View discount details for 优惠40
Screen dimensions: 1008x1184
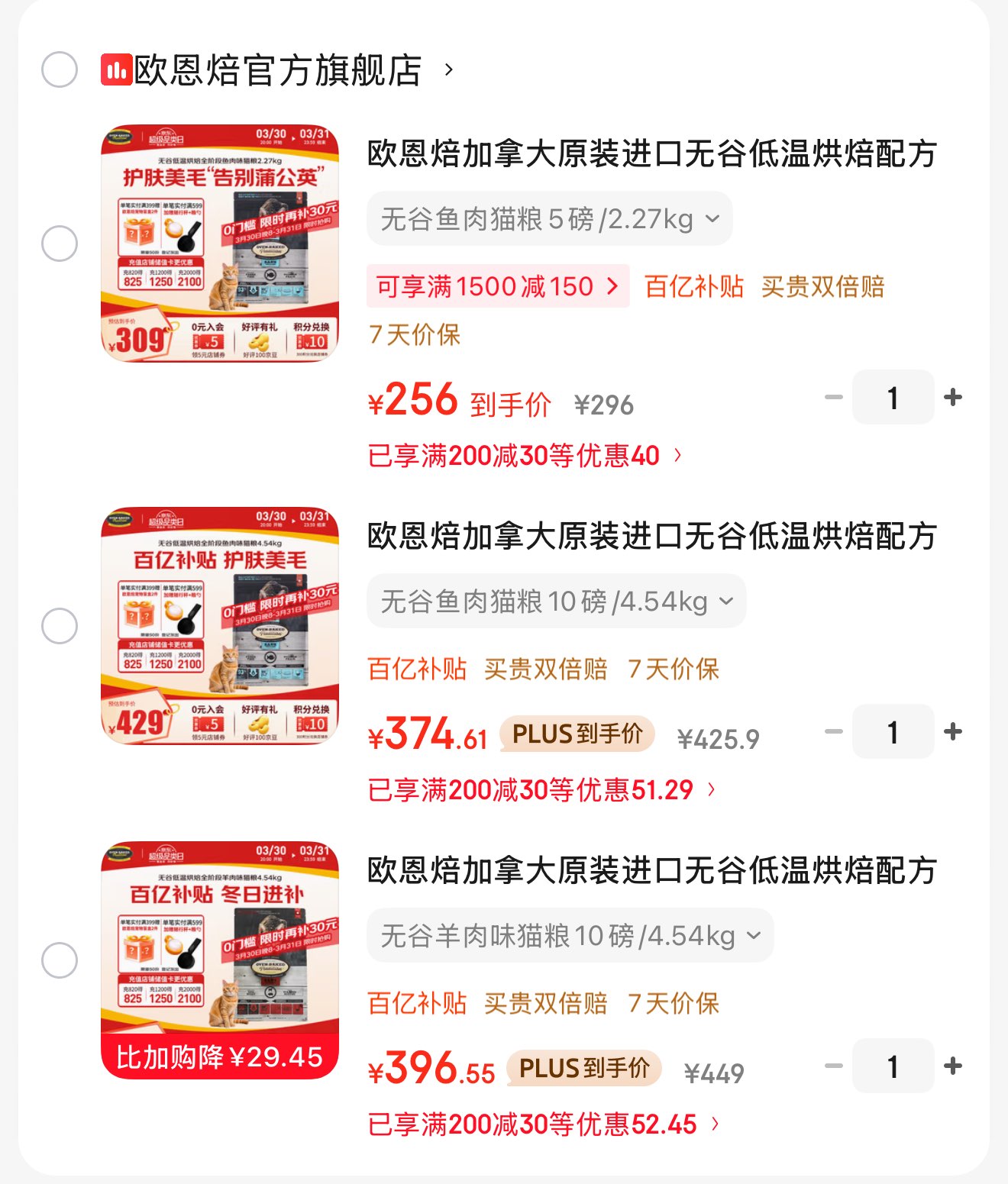tap(525, 456)
